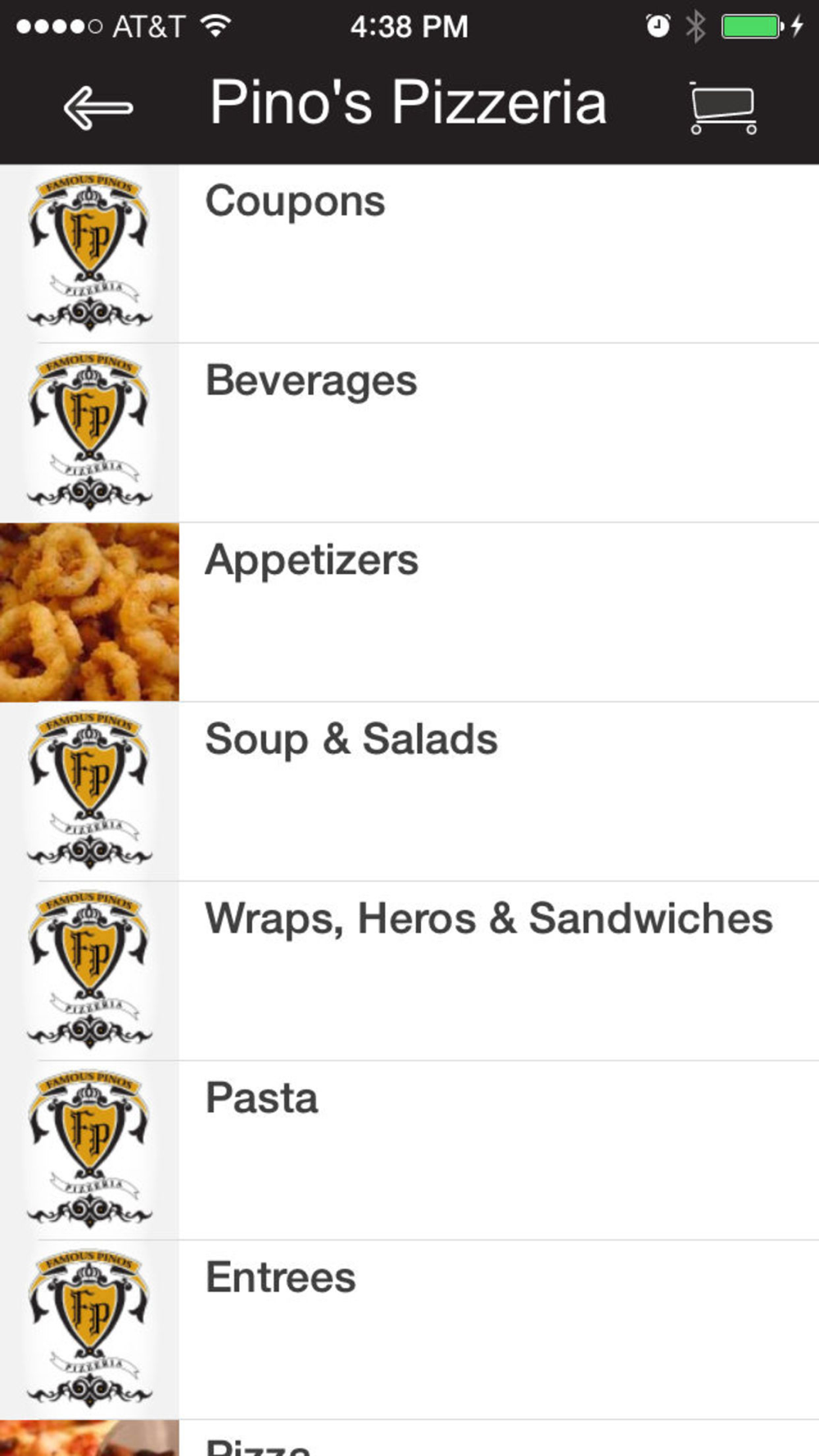Select the Appetizers category
819x1456 pixels.
point(409,613)
